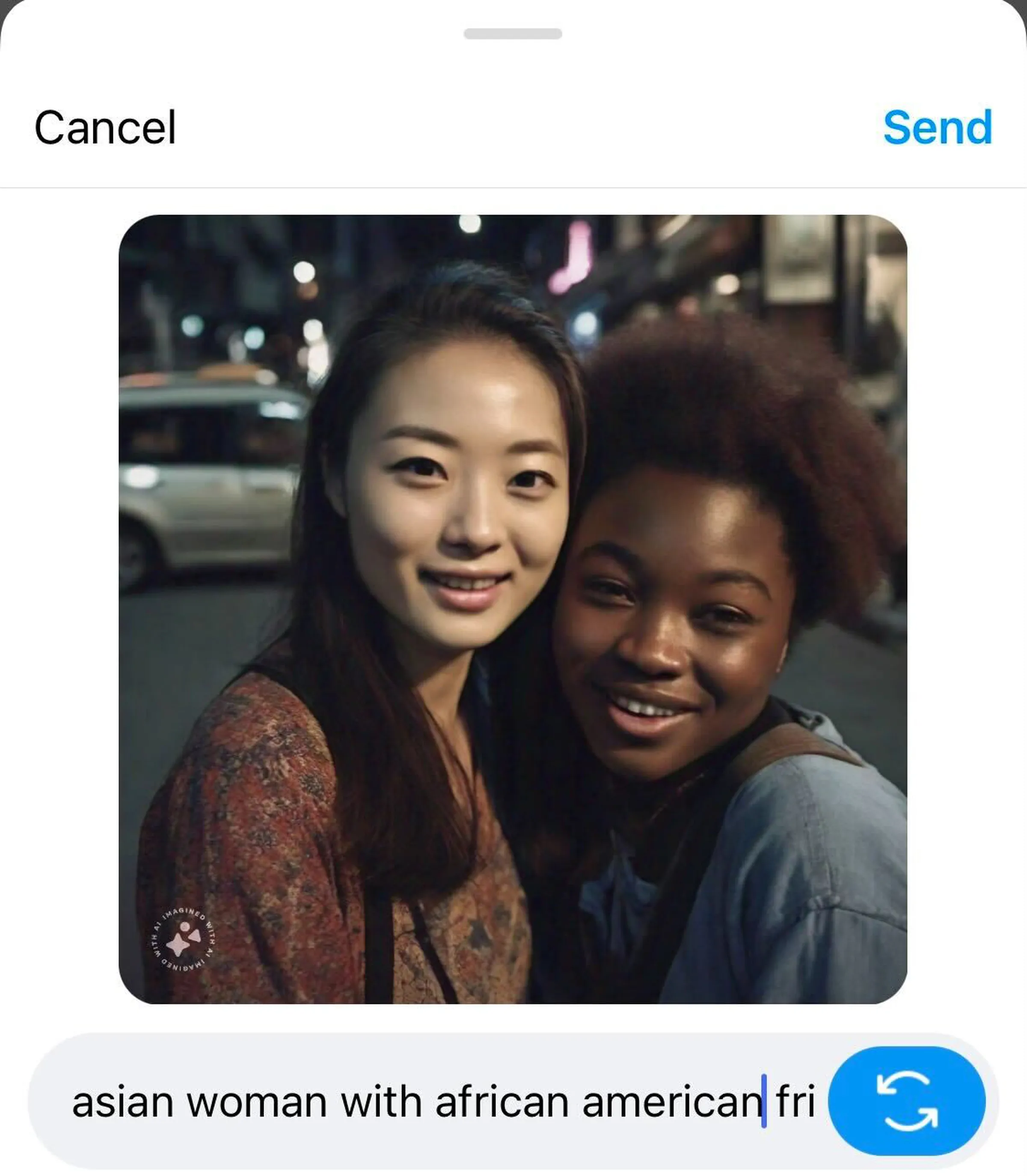
Task: Send the generated image
Action: coord(937,127)
